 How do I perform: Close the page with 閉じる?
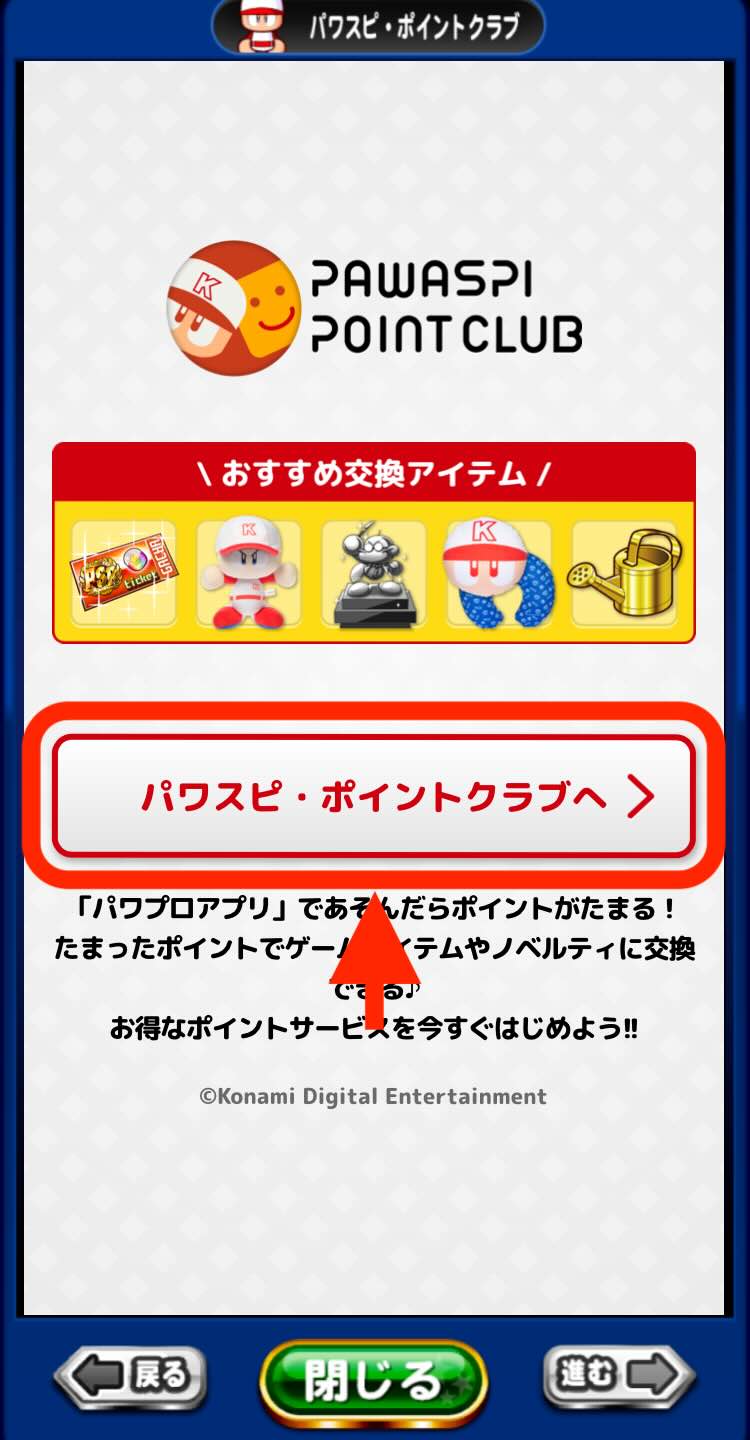pyautogui.click(x=372, y=1382)
